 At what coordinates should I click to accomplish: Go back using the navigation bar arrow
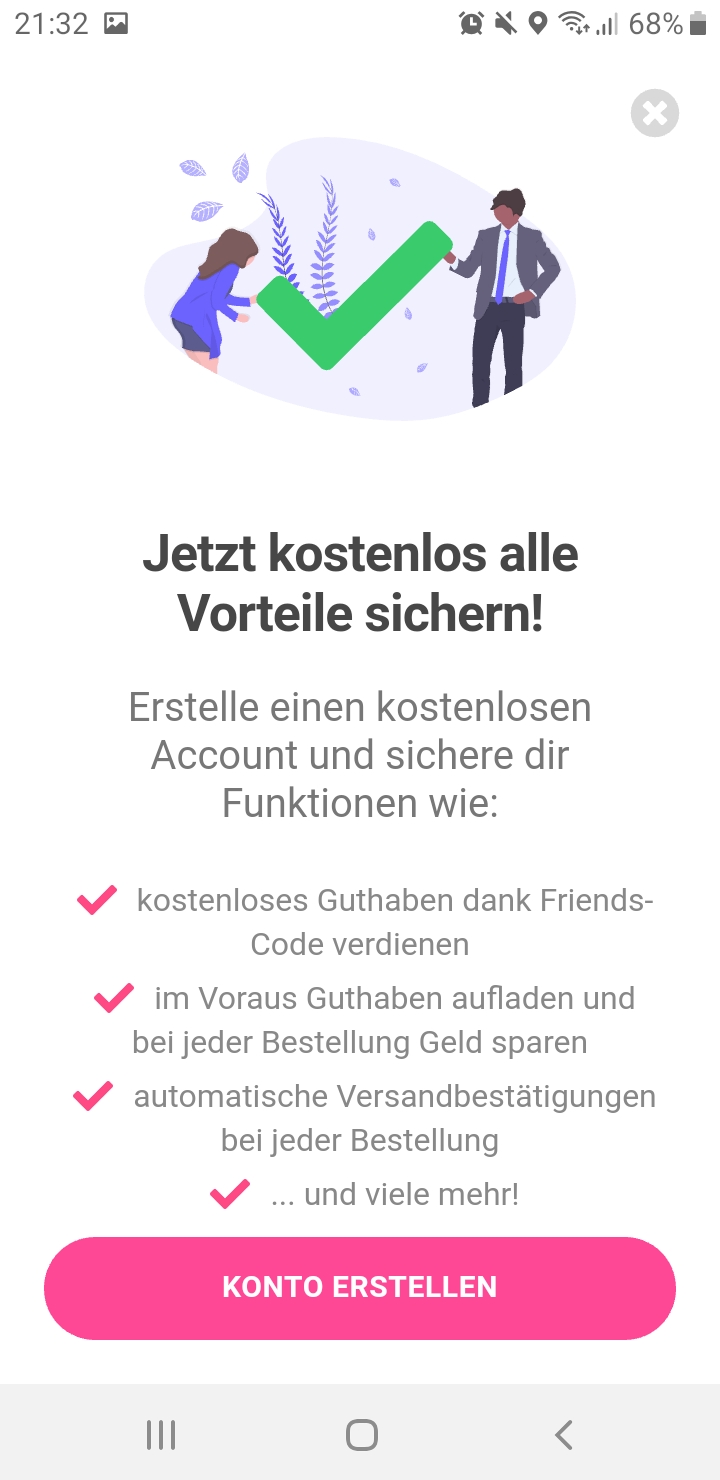click(564, 1435)
